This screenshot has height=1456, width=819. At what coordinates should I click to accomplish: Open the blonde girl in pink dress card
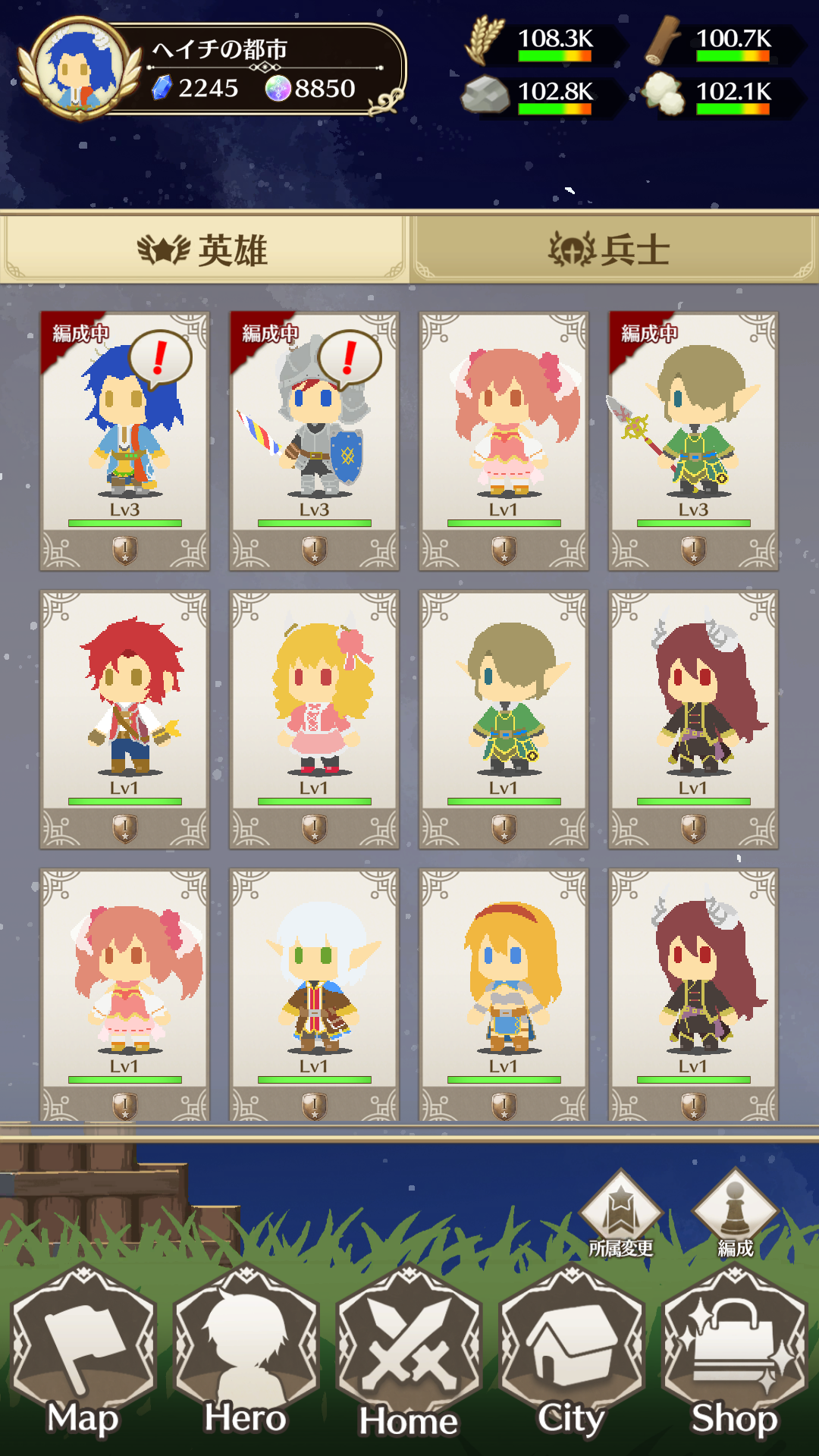(x=314, y=718)
